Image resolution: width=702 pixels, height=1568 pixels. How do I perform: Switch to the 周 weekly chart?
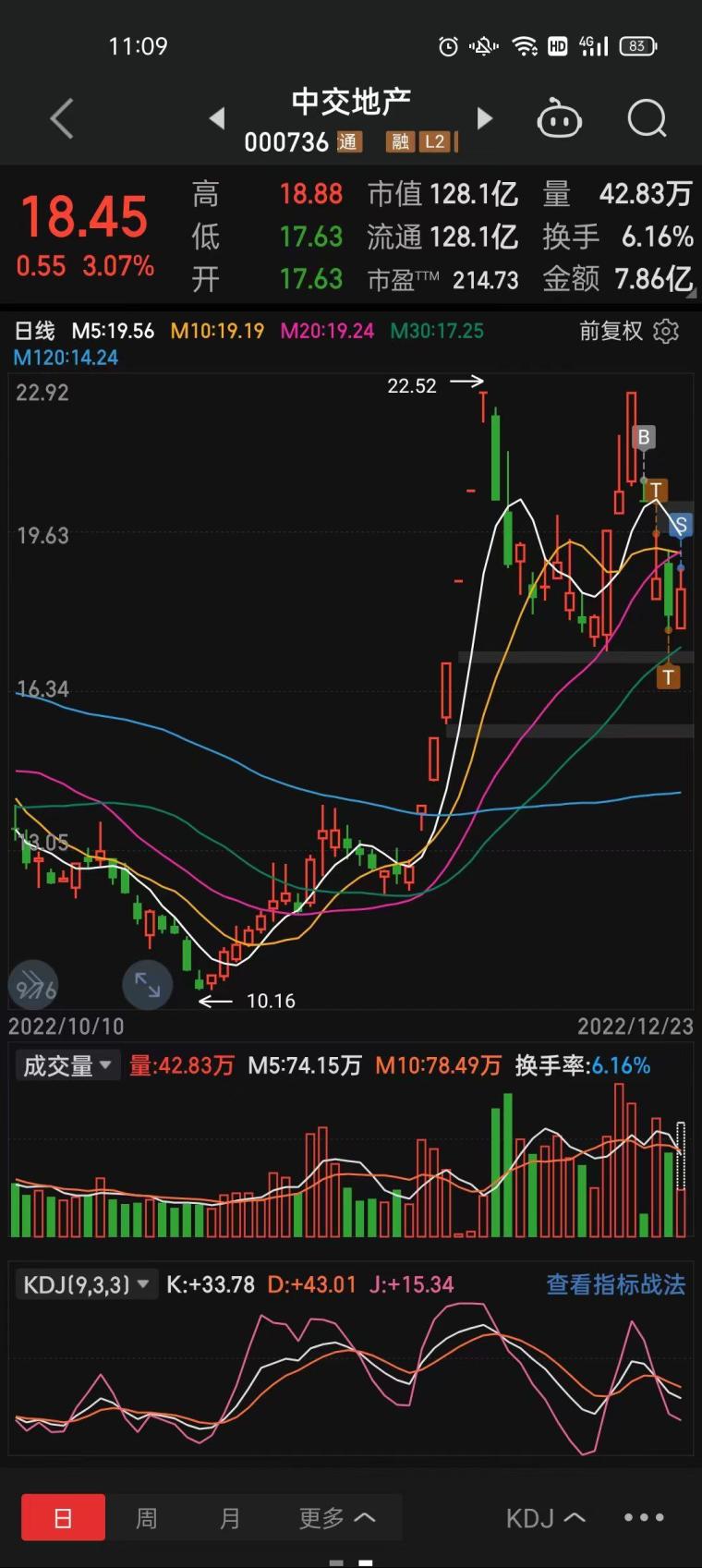(x=146, y=1518)
